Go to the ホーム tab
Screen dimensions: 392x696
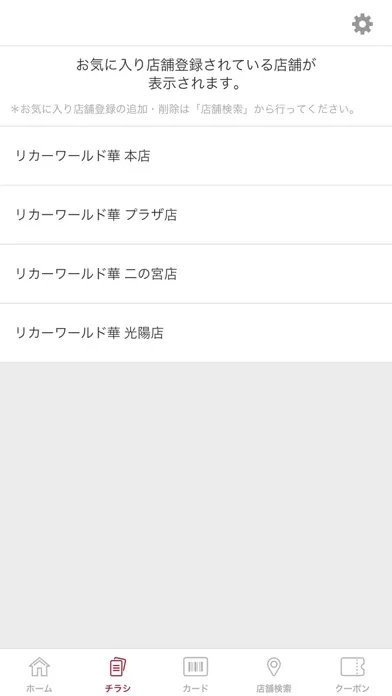[39, 673]
